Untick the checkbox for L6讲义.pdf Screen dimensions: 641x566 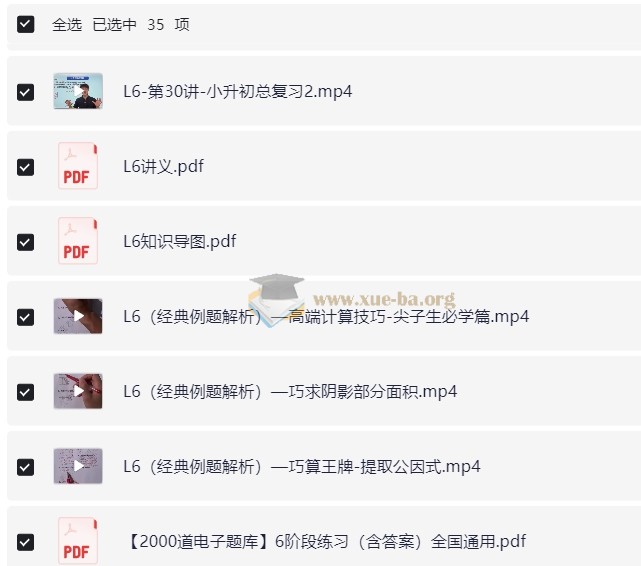(26, 167)
